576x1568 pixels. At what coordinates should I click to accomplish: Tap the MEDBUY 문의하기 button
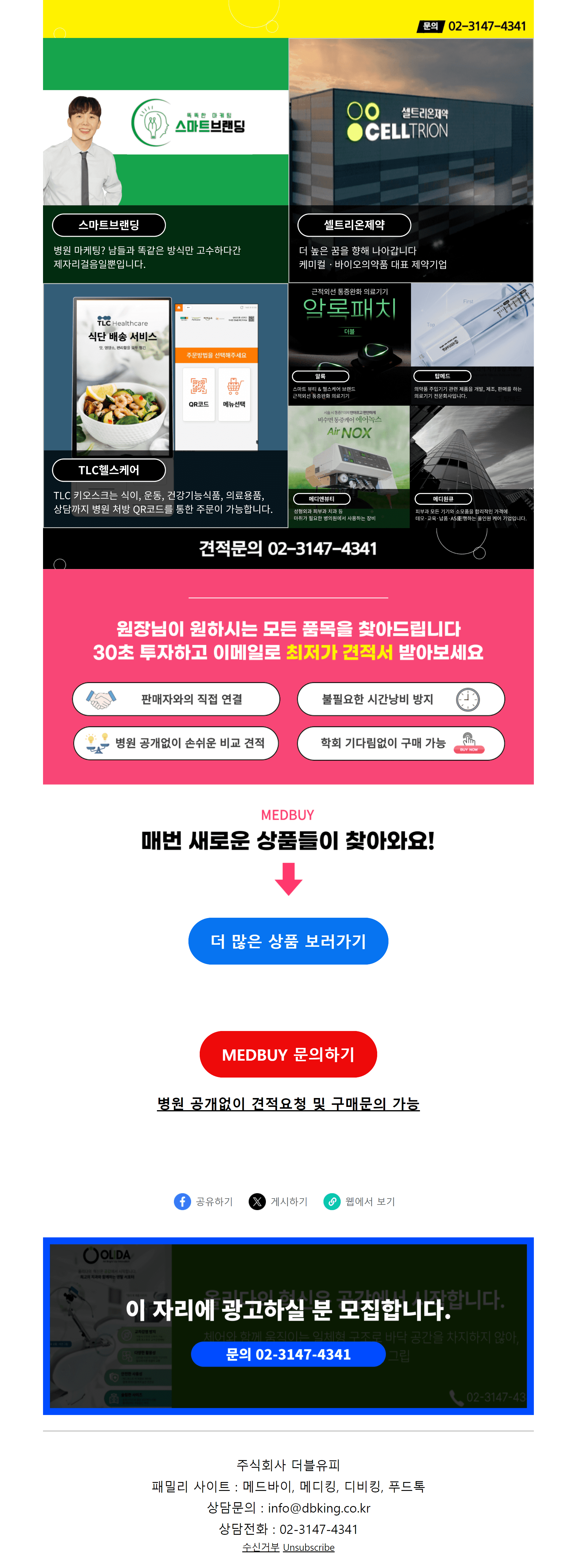click(288, 1054)
